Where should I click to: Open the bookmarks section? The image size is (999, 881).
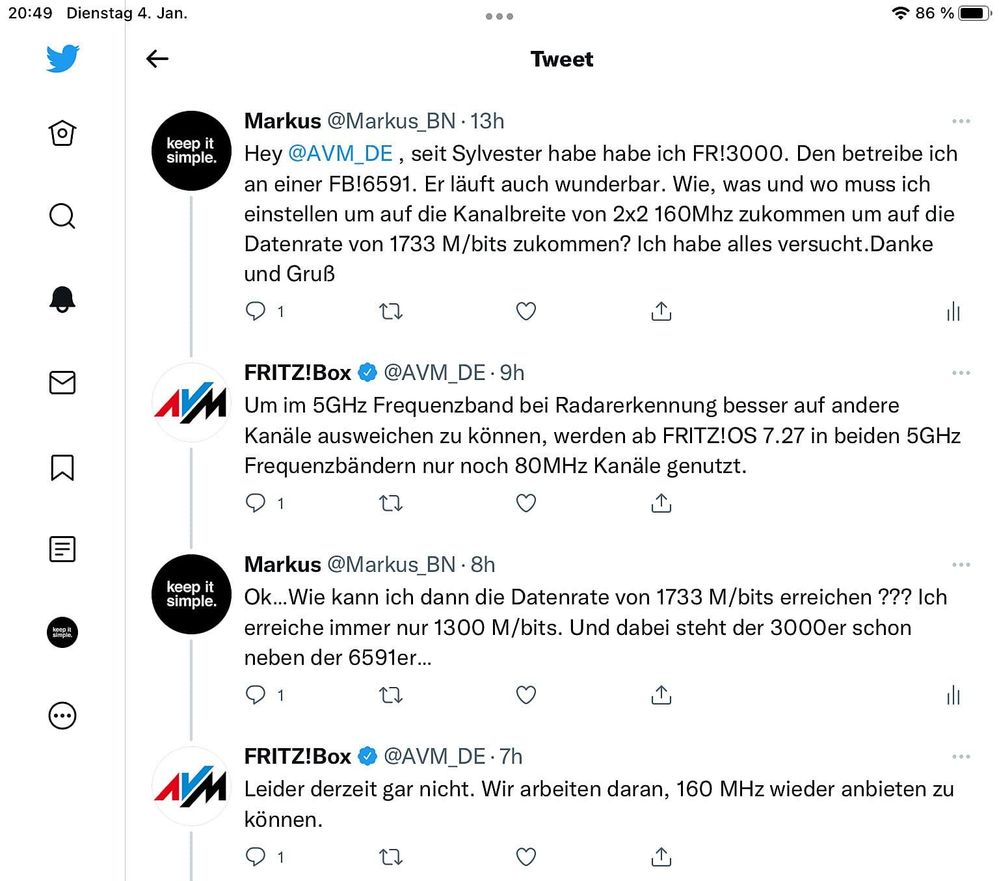point(62,466)
